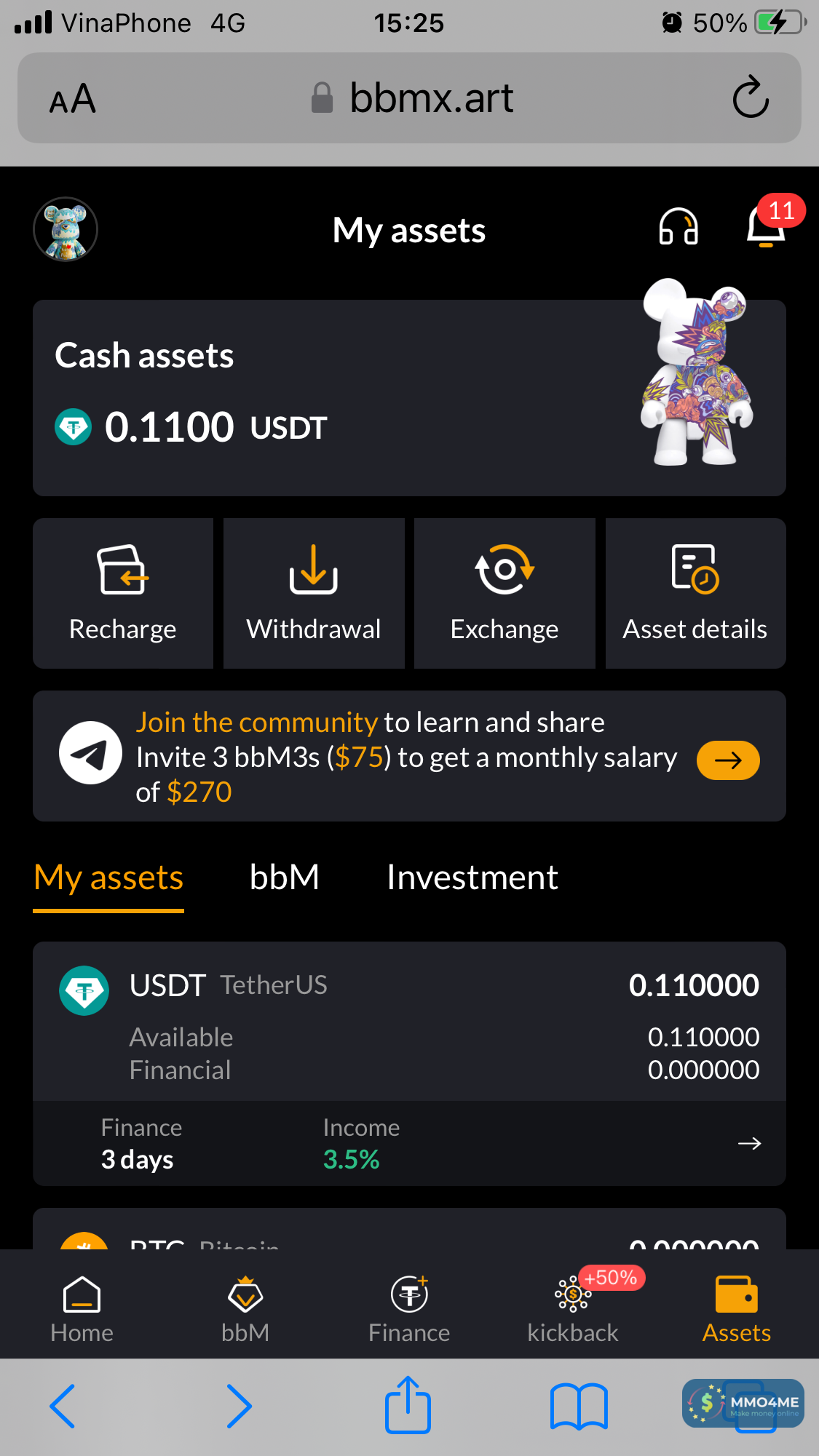Open Withdrawal
819x1456 pixels.
pyautogui.click(x=314, y=593)
